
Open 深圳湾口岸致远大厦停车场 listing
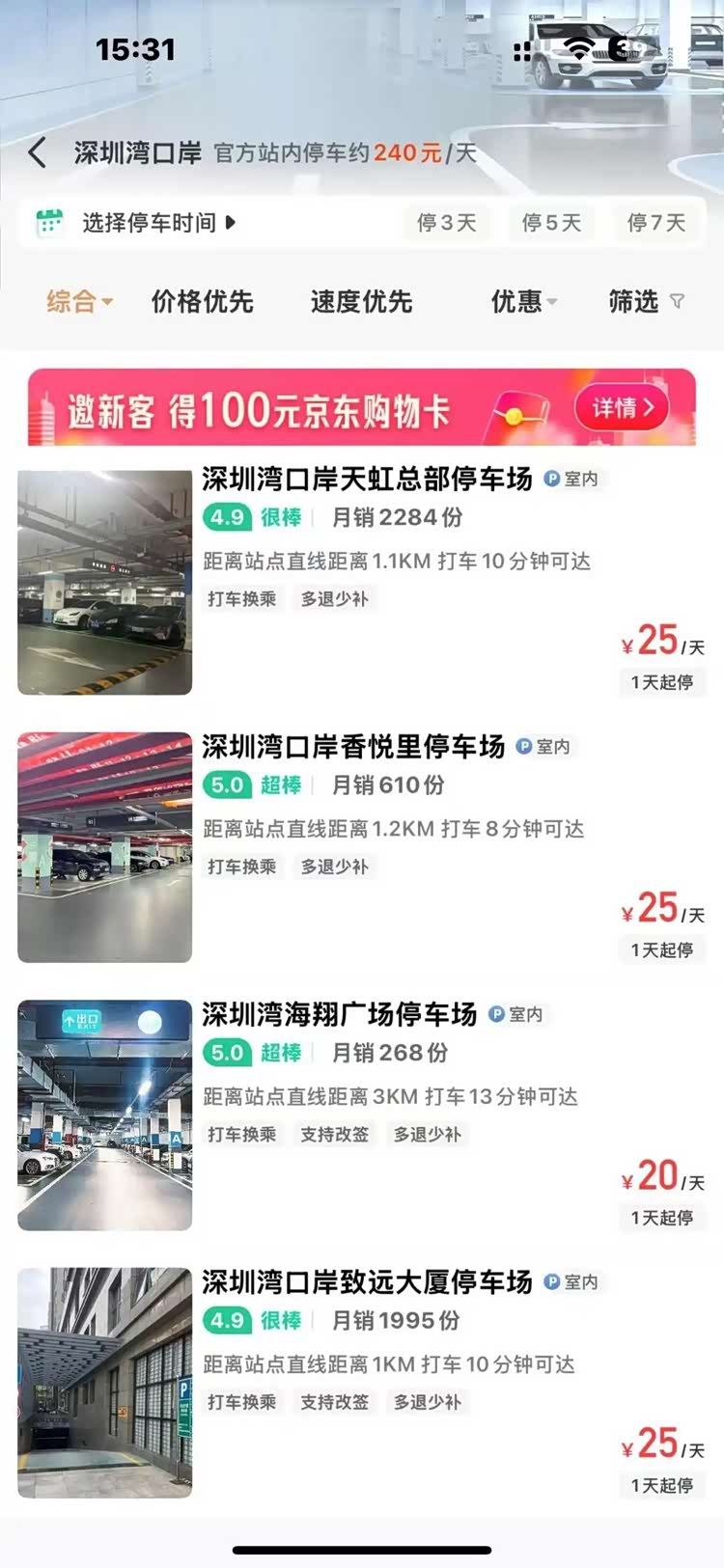[x=367, y=1282]
